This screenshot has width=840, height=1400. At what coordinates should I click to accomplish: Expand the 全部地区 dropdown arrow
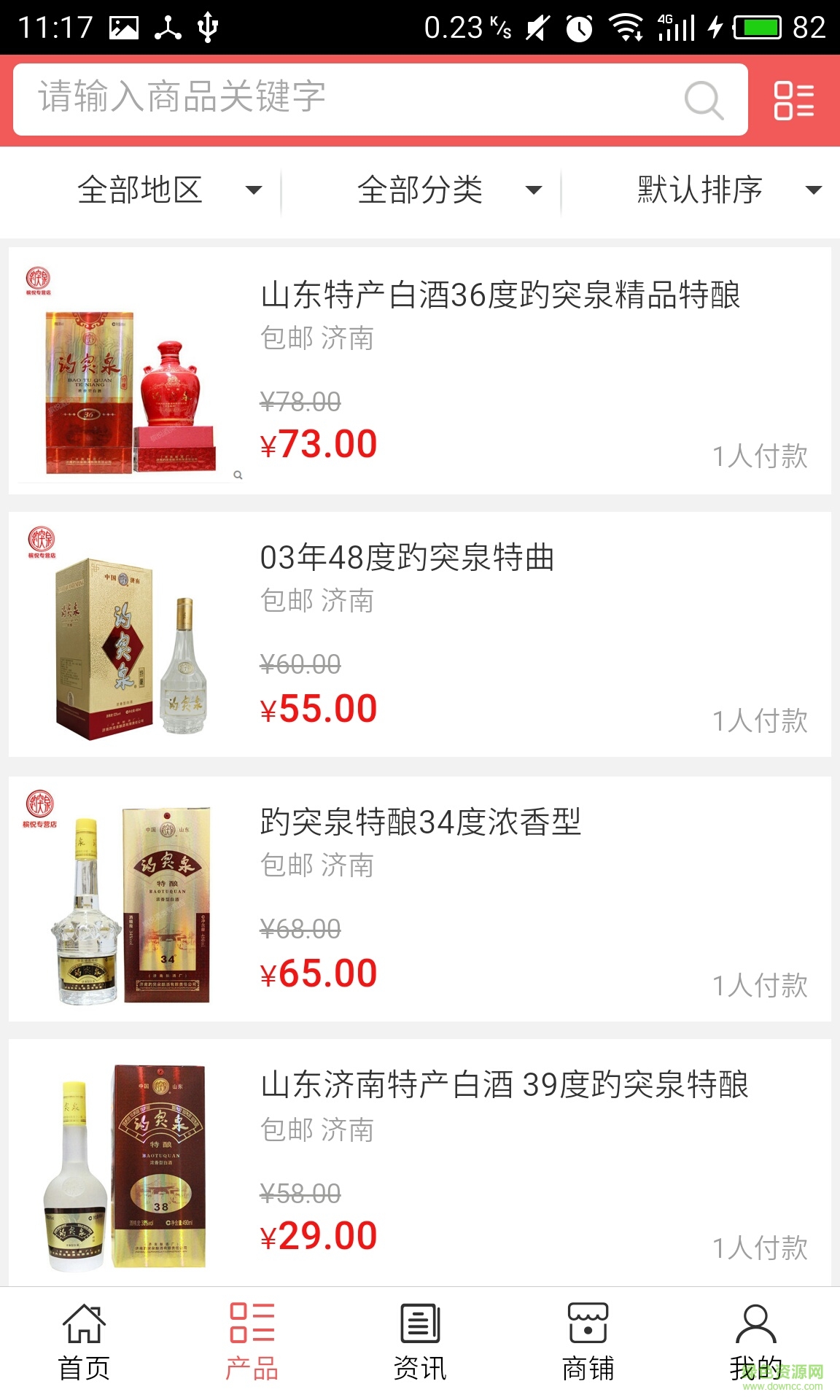[x=254, y=192]
